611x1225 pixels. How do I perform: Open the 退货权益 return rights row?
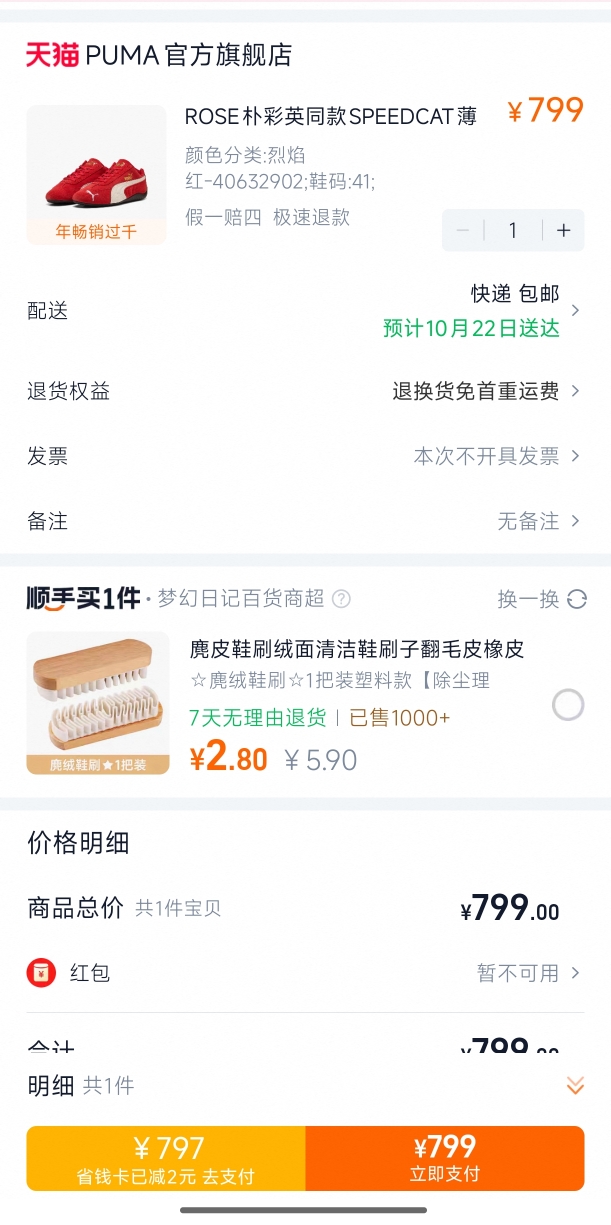tap(305, 391)
